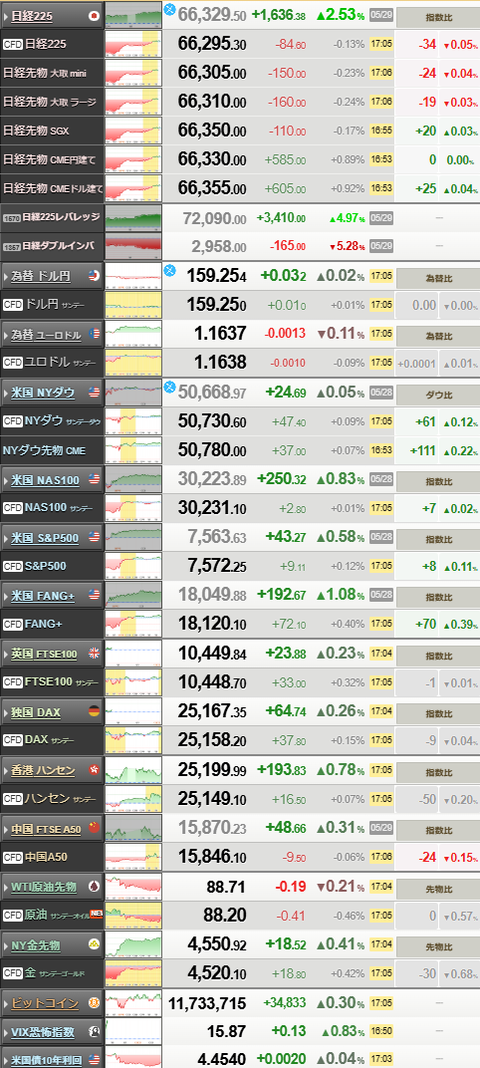Tap the 先物比 button in WTI原油先物 row

tap(438, 888)
